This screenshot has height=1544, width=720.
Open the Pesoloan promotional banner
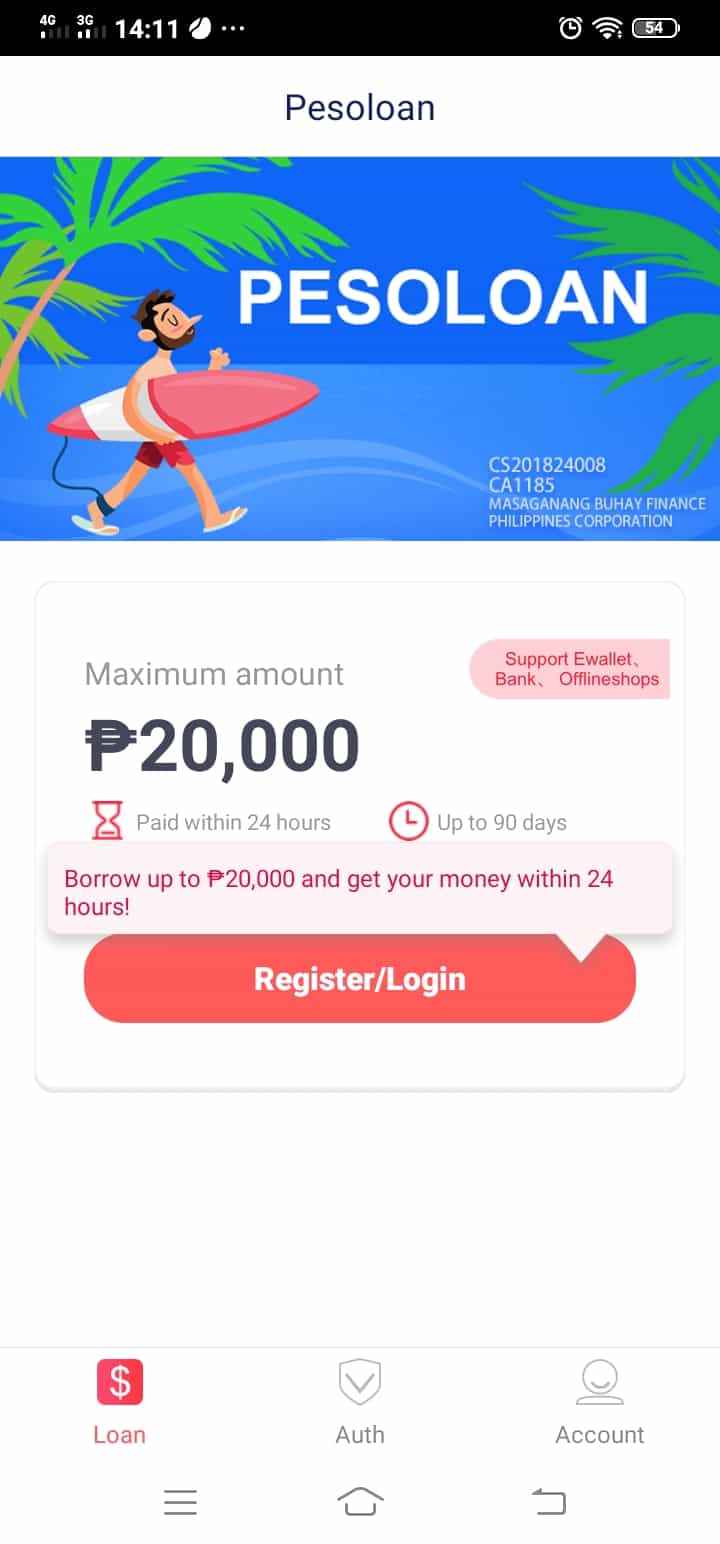pos(360,348)
